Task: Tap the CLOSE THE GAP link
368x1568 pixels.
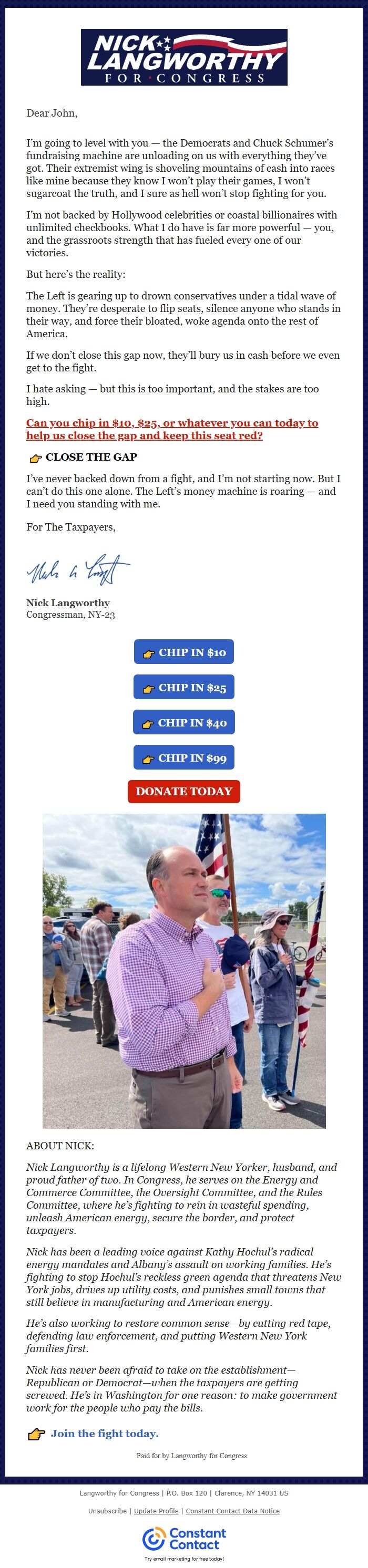Action: 91,457
